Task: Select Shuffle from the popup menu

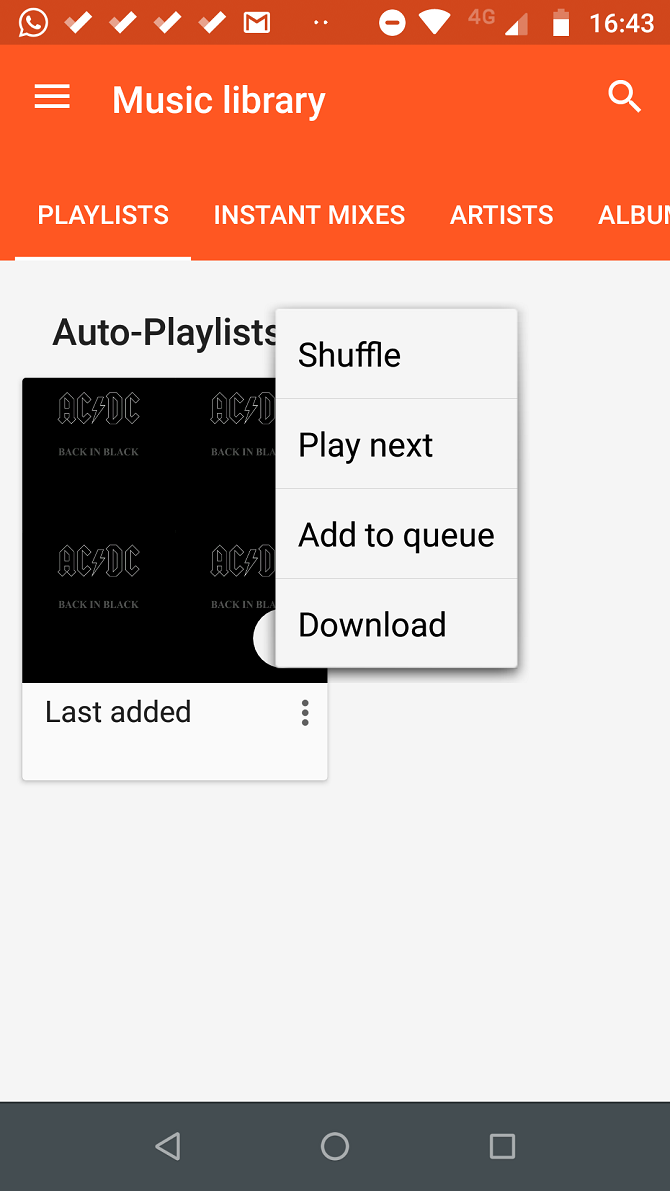Action: coord(396,355)
